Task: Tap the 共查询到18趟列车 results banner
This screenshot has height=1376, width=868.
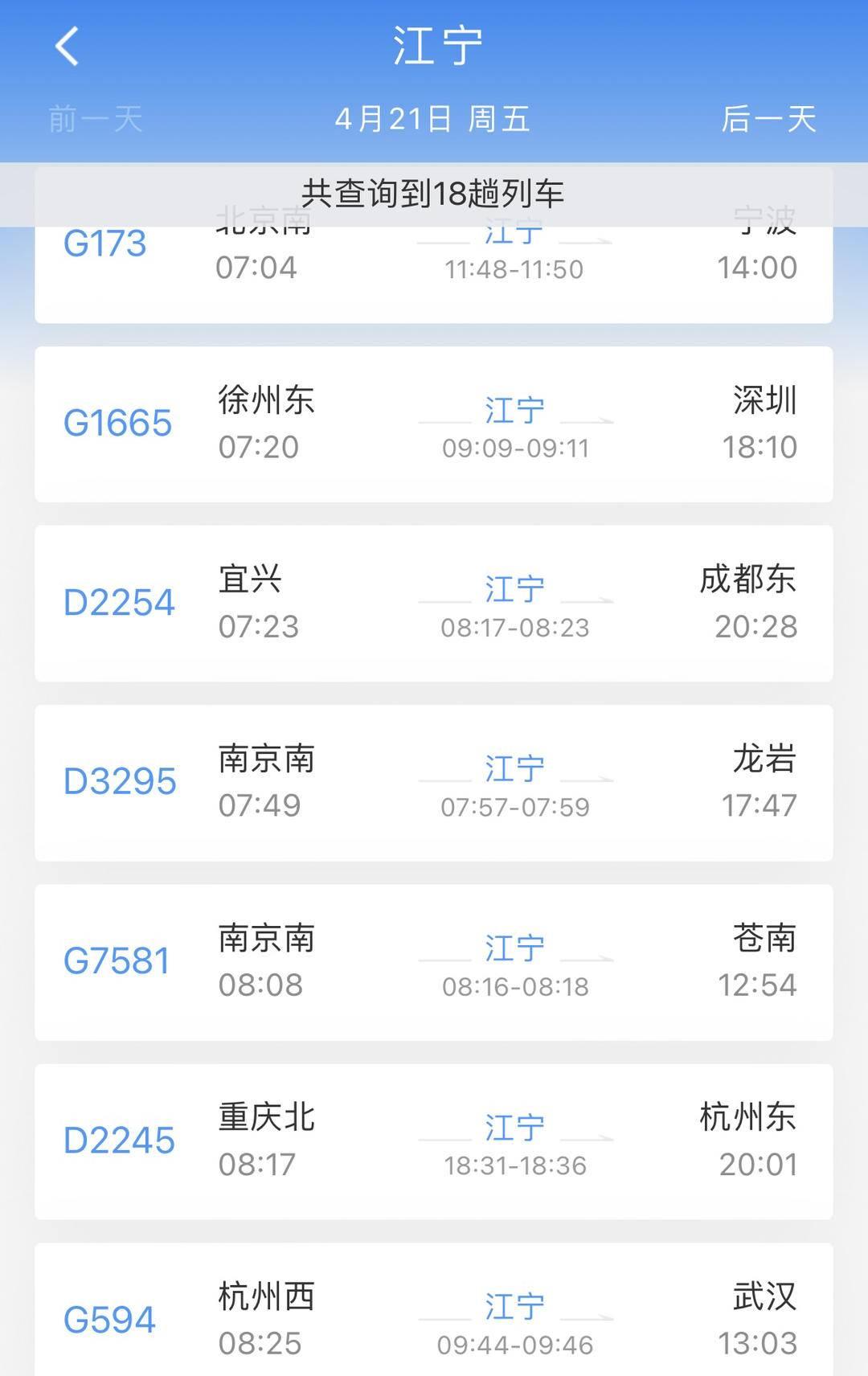Action: click(434, 191)
